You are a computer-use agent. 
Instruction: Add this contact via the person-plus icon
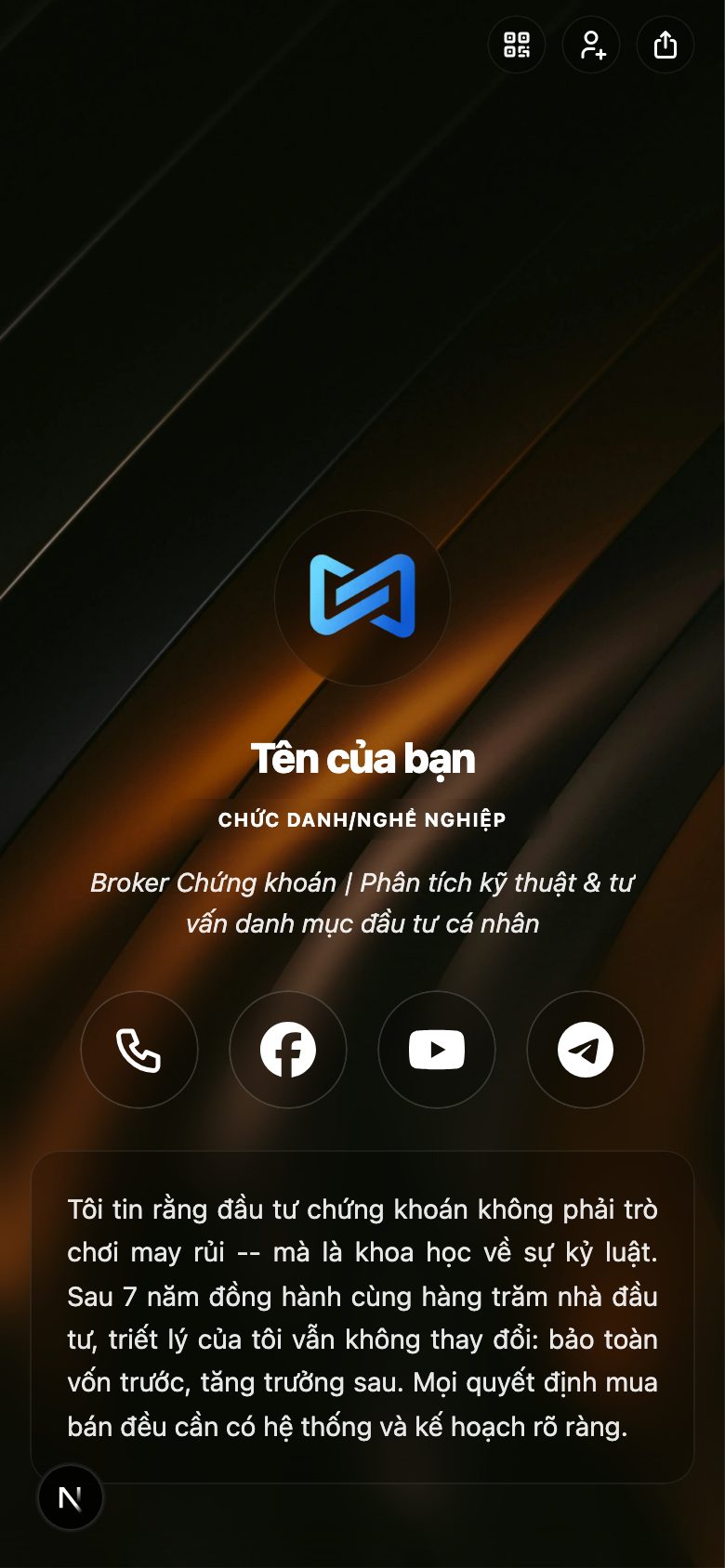coord(591,45)
